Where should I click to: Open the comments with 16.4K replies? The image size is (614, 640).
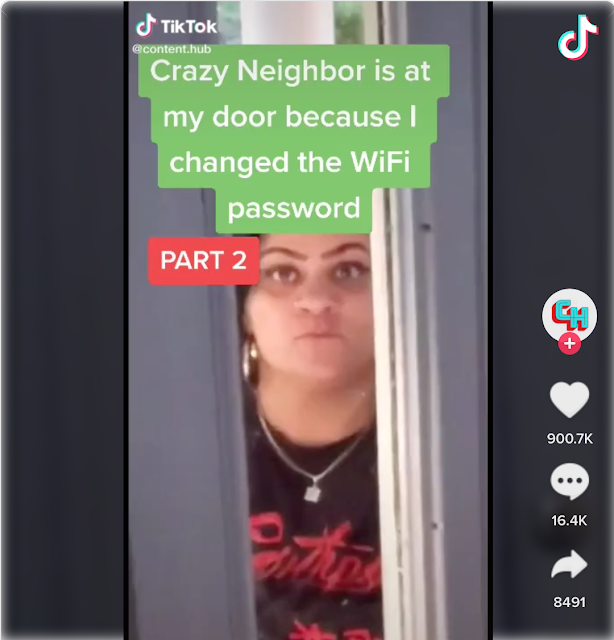tap(570, 483)
